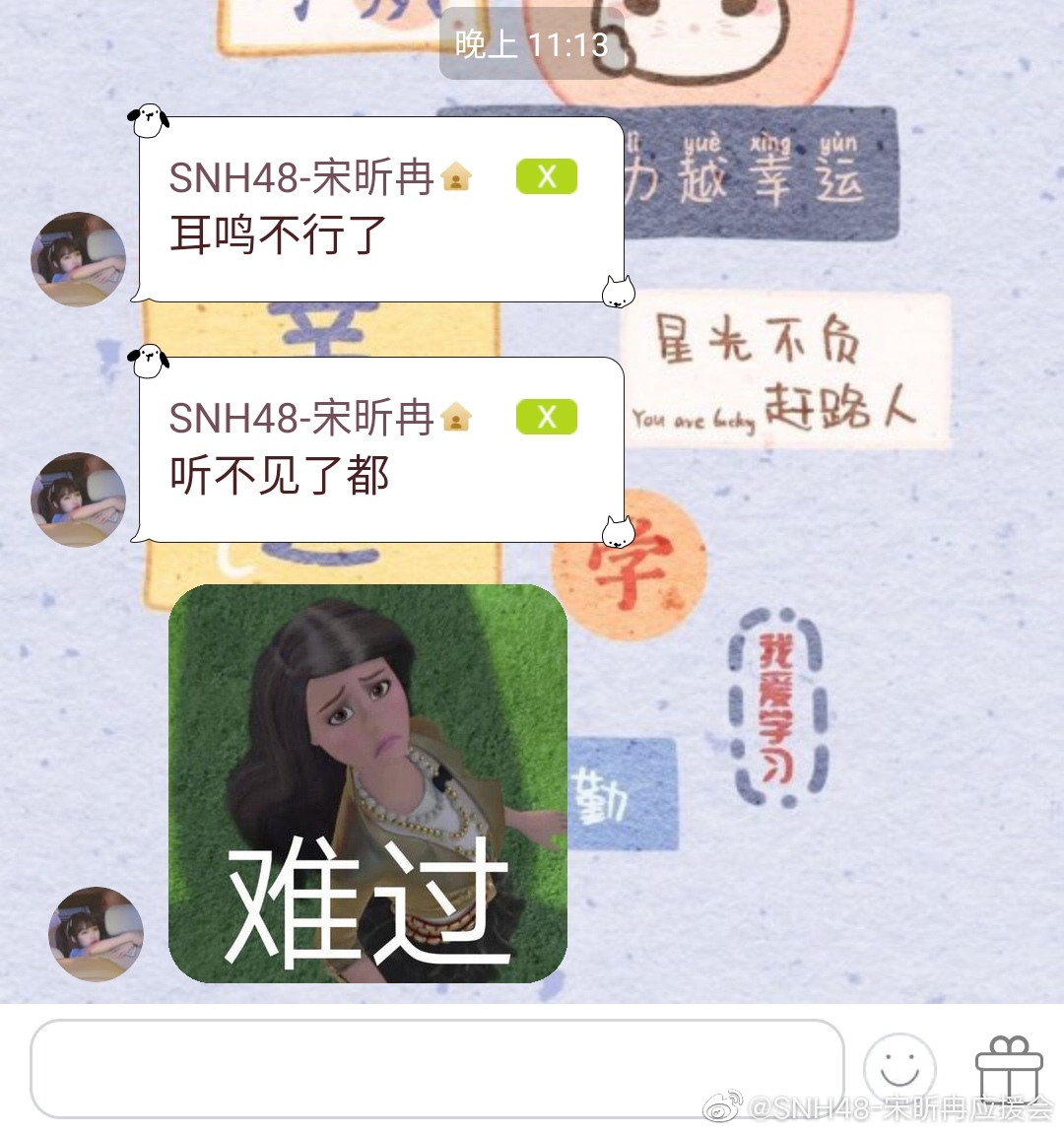The height and width of the screenshot is (1134, 1064).
Task: Open the 难过 sticker image
Action: tap(367, 783)
